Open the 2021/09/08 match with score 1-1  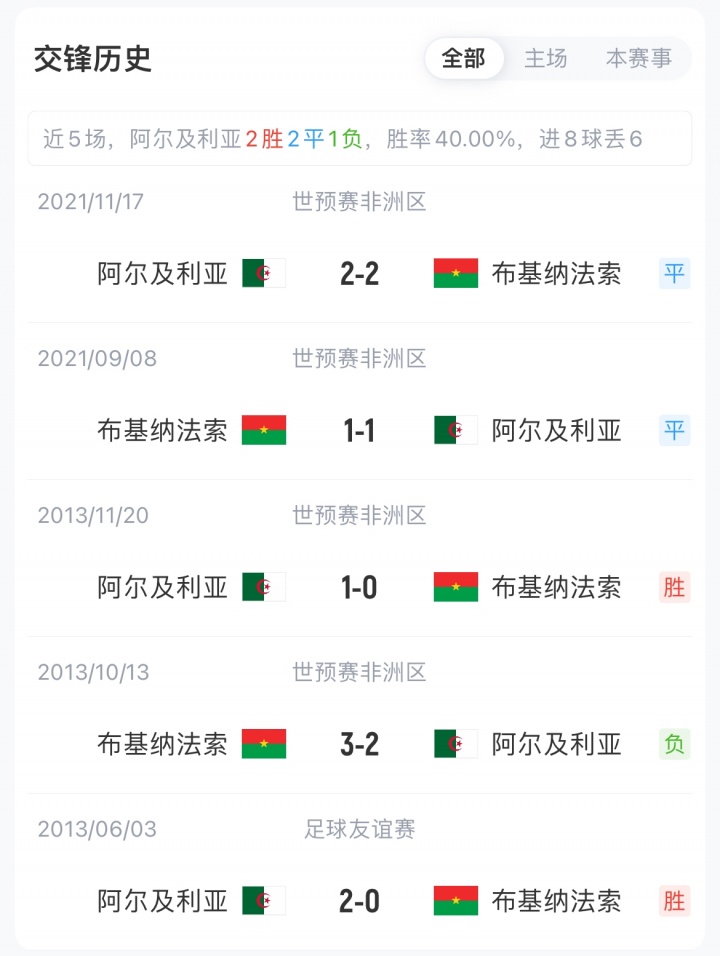click(359, 430)
